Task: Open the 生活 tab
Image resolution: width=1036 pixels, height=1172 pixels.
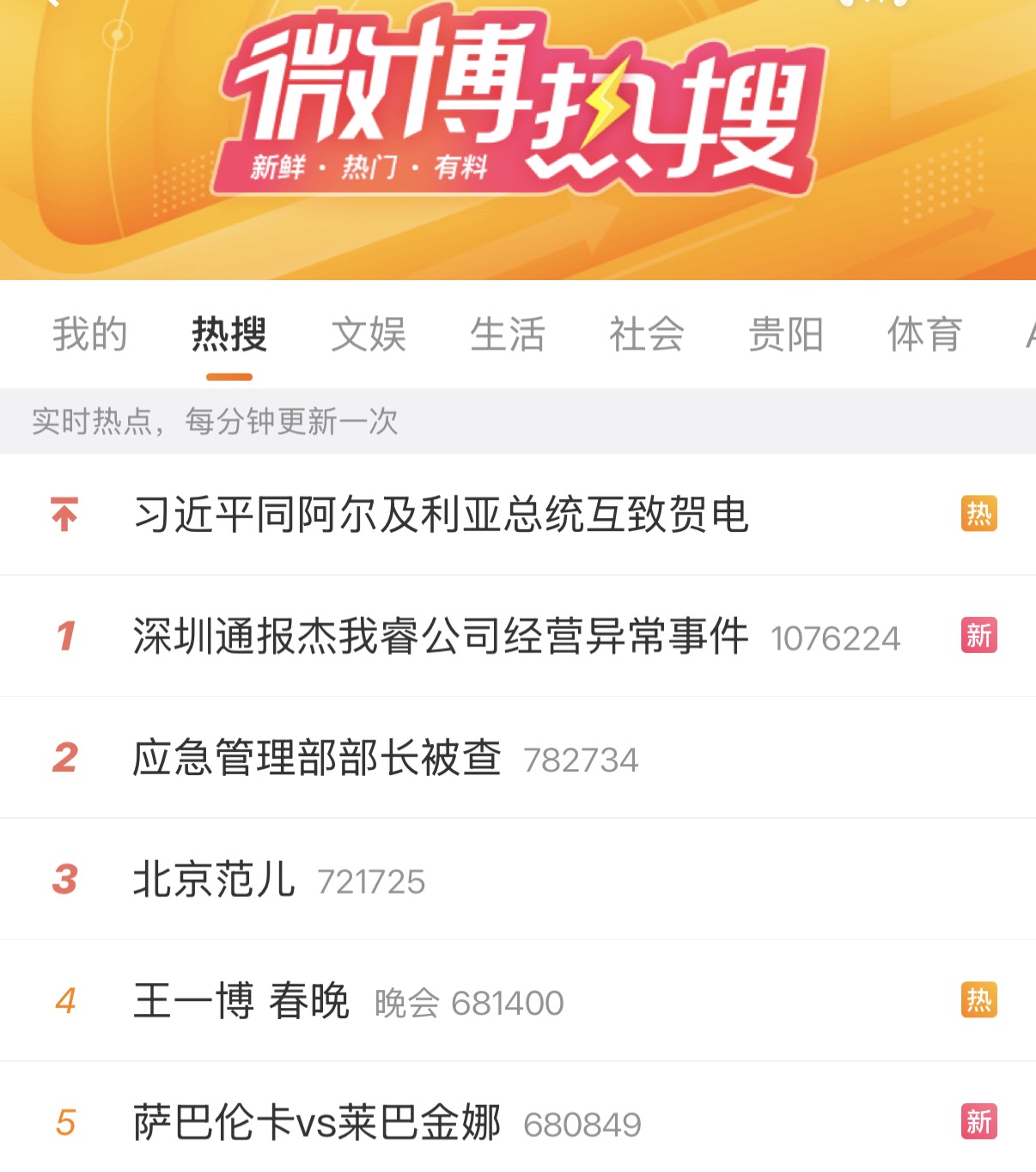Action: pyautogui.click(x=507, y=334)
